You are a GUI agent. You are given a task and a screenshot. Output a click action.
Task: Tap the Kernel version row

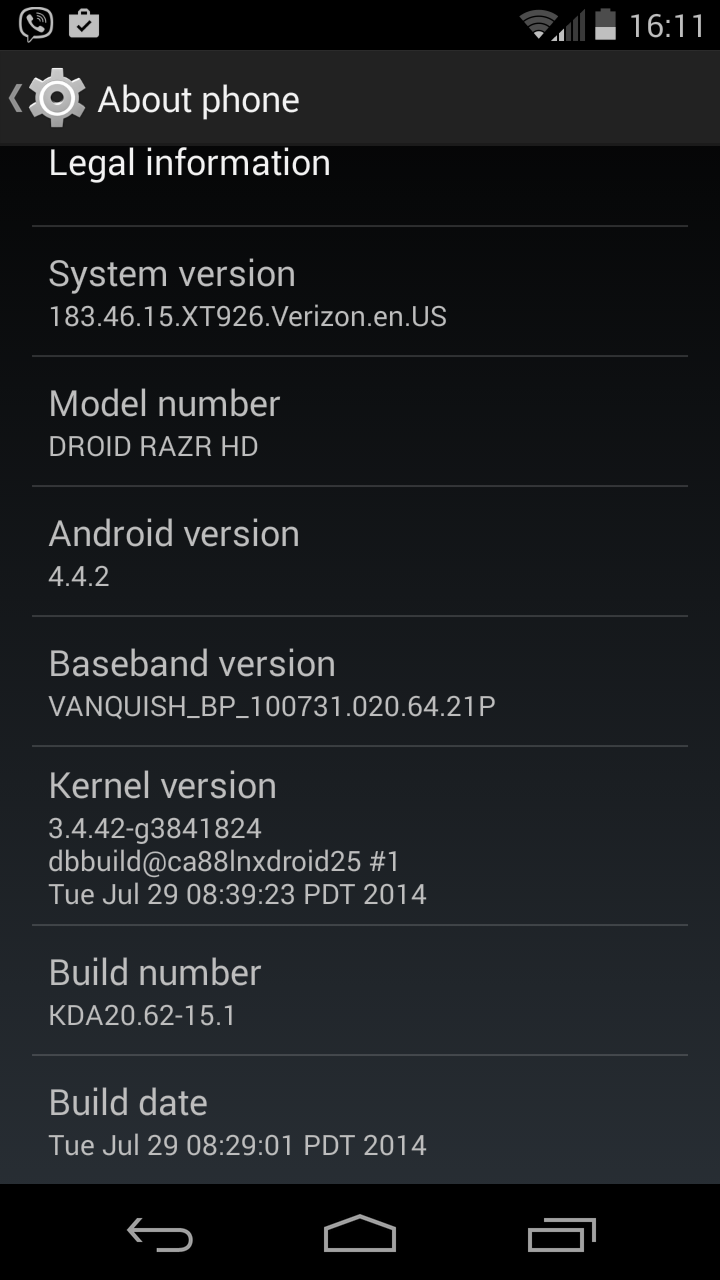(x=360, y=836)
